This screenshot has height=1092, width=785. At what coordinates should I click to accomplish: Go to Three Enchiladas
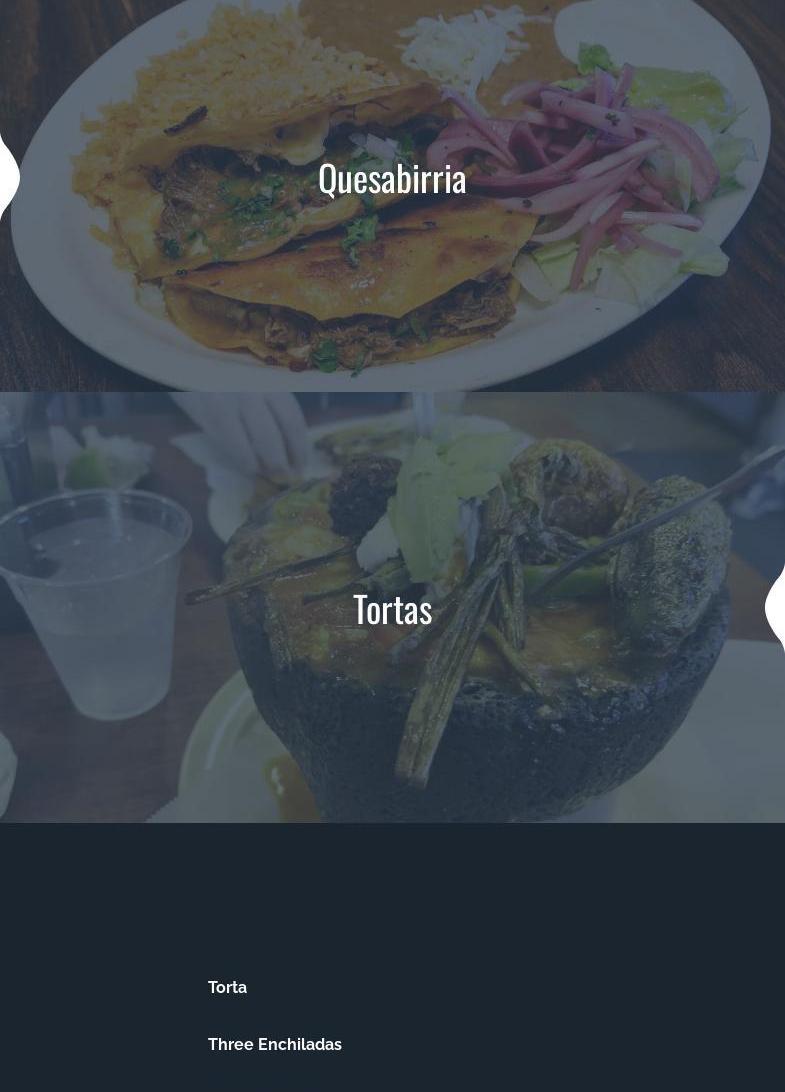(275, 1044)
